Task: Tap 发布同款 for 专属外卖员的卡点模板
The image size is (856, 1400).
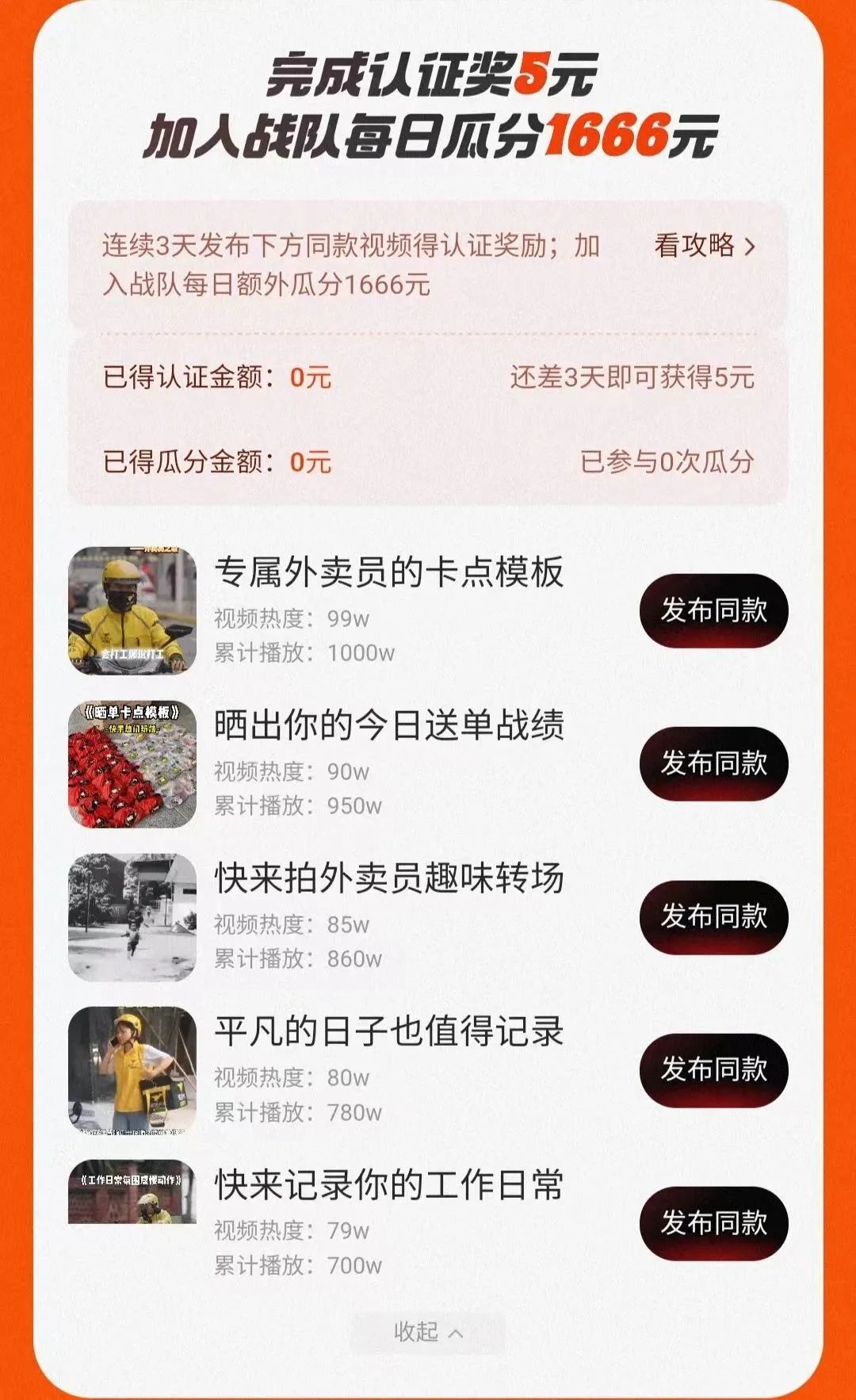Action: click(713, 610)
